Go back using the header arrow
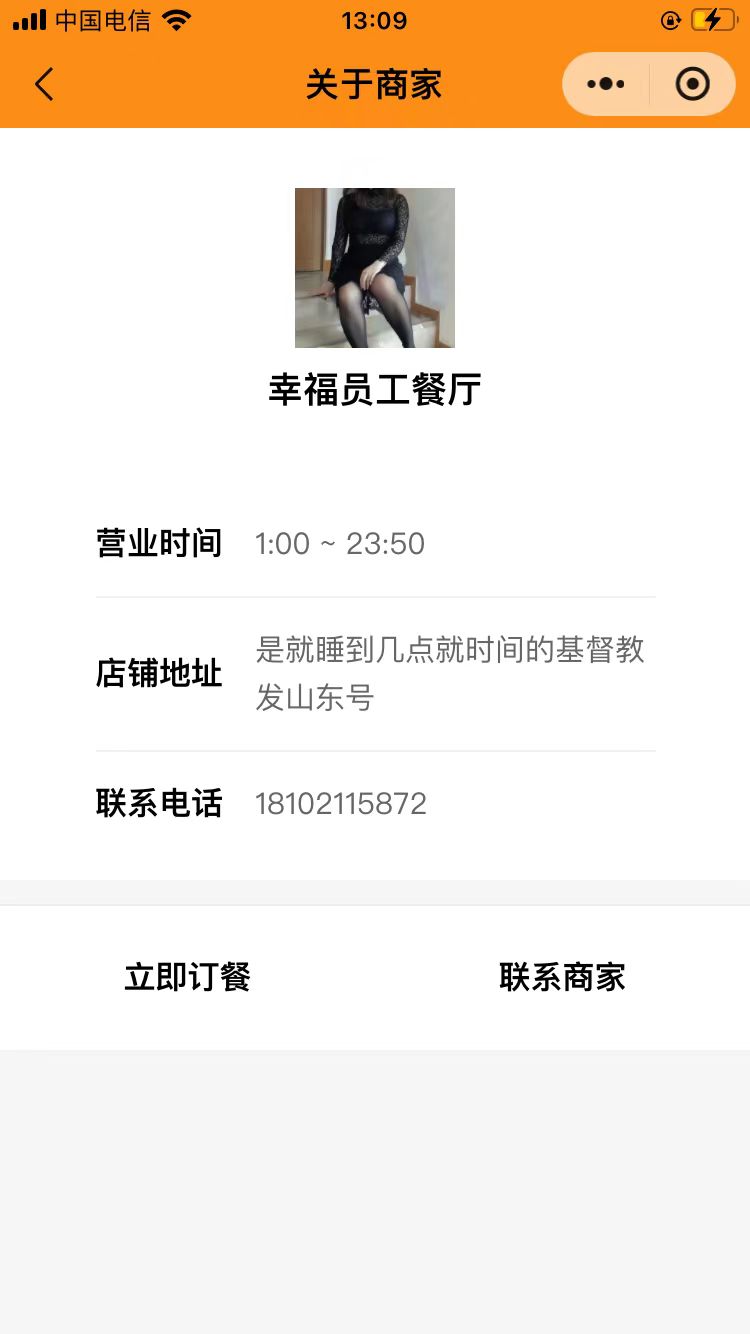Screen dimensions: 750x1334 click(x=44, y=84)
